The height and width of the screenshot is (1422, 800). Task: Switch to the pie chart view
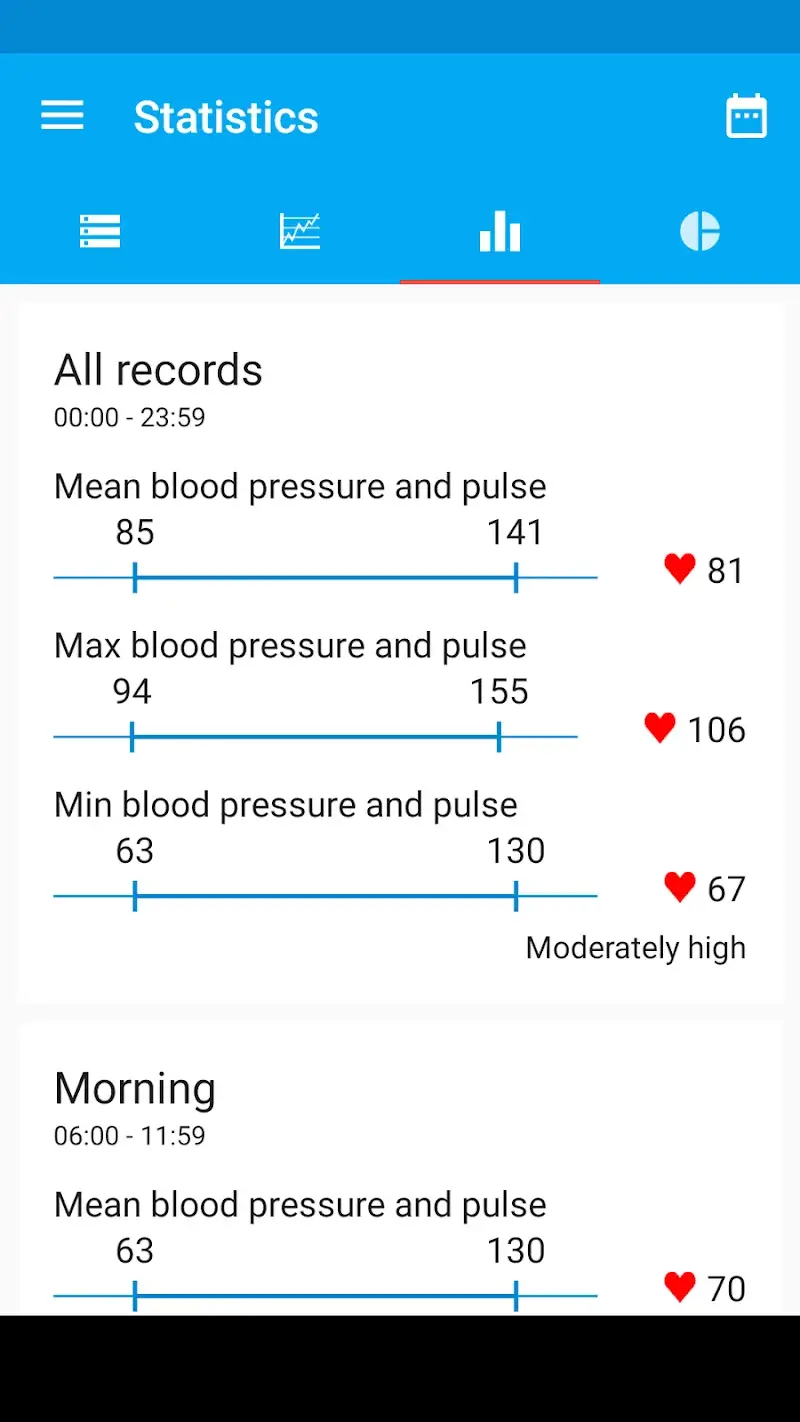coord(700,231)
